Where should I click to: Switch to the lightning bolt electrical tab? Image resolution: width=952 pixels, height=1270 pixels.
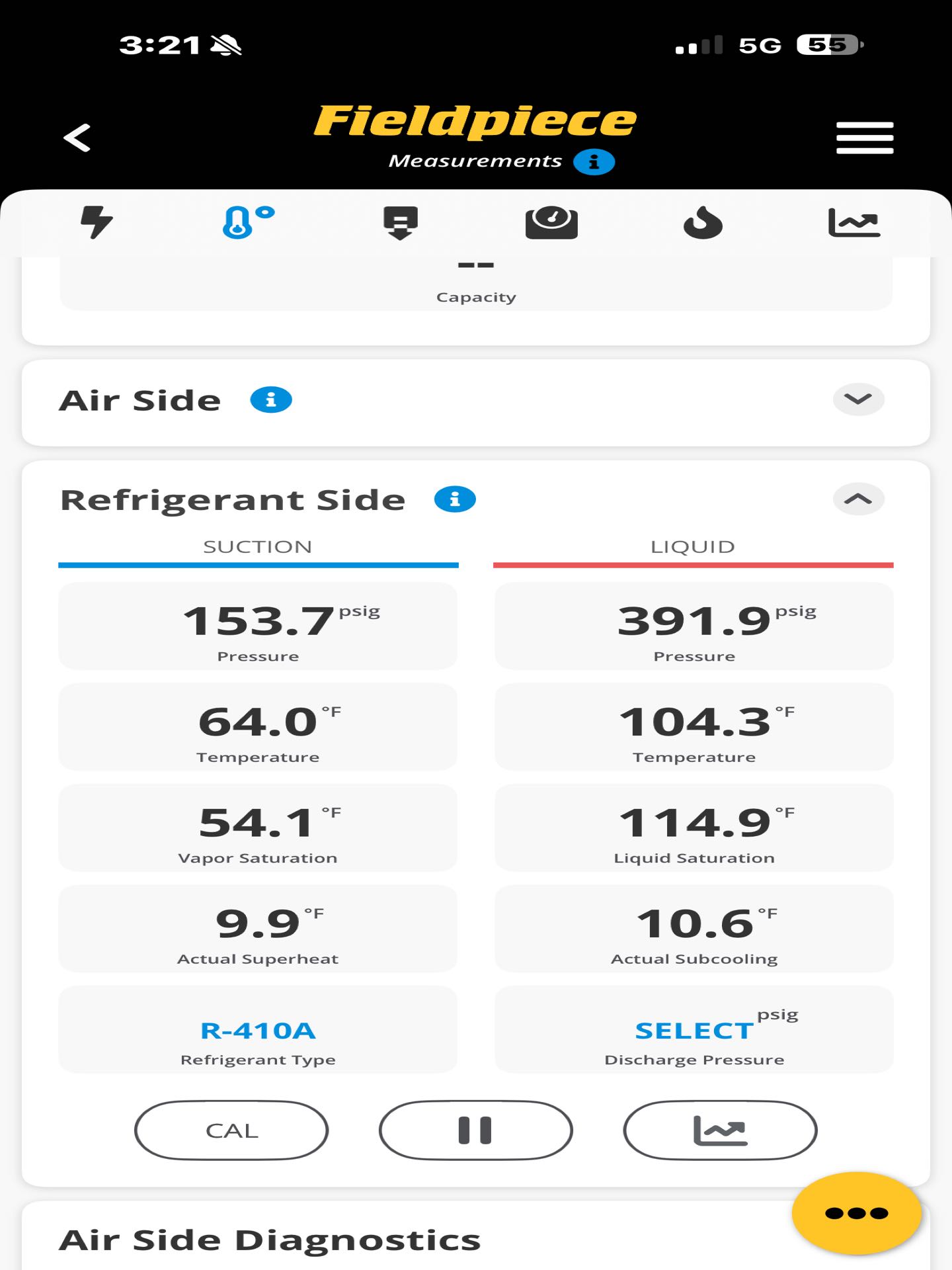tap(97, 222)
